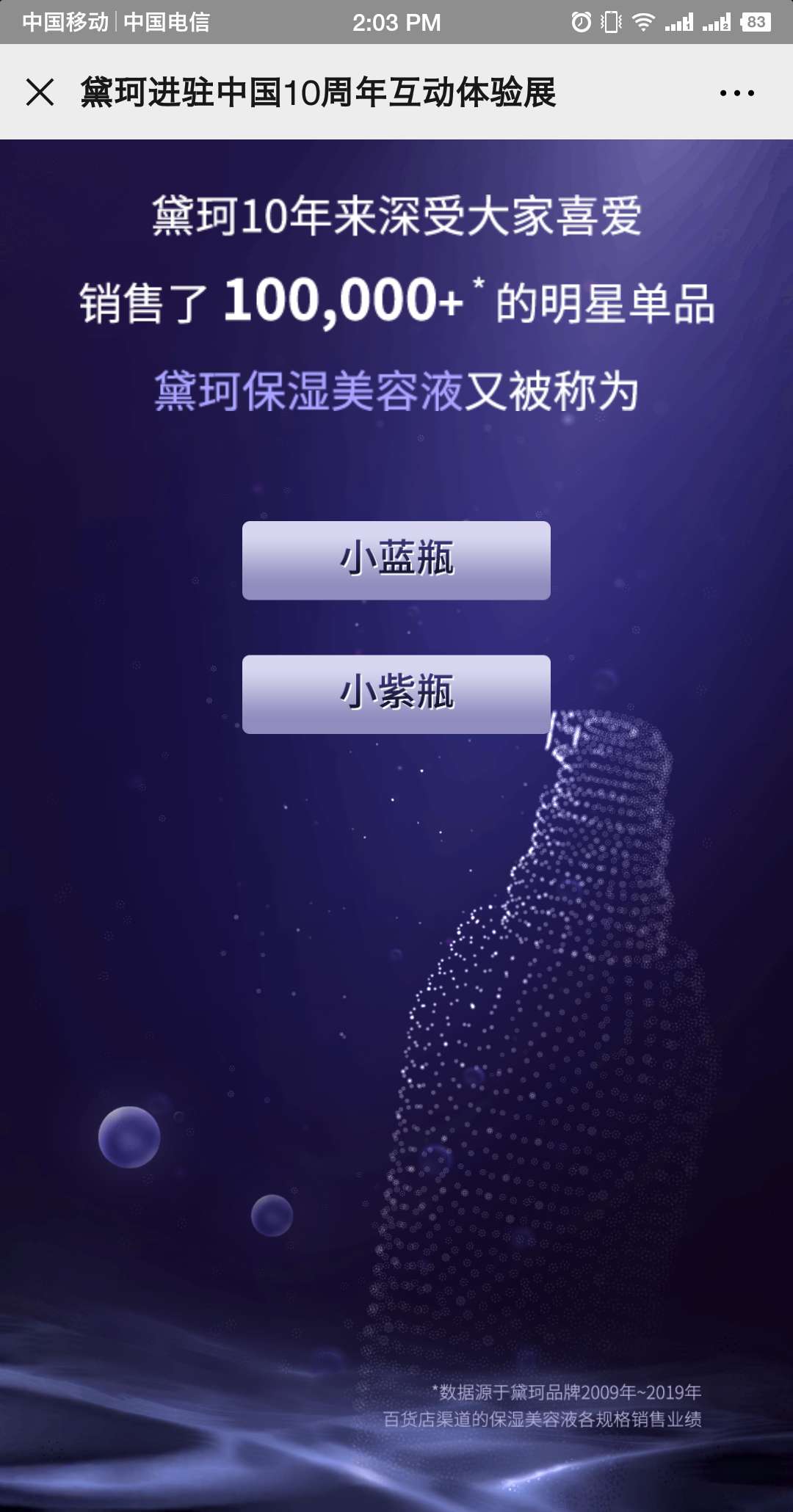The height and width of the screenshot is (1512, 793).
Task: Open the three-dot overflow menu
Action: click(x=736, y=93)
